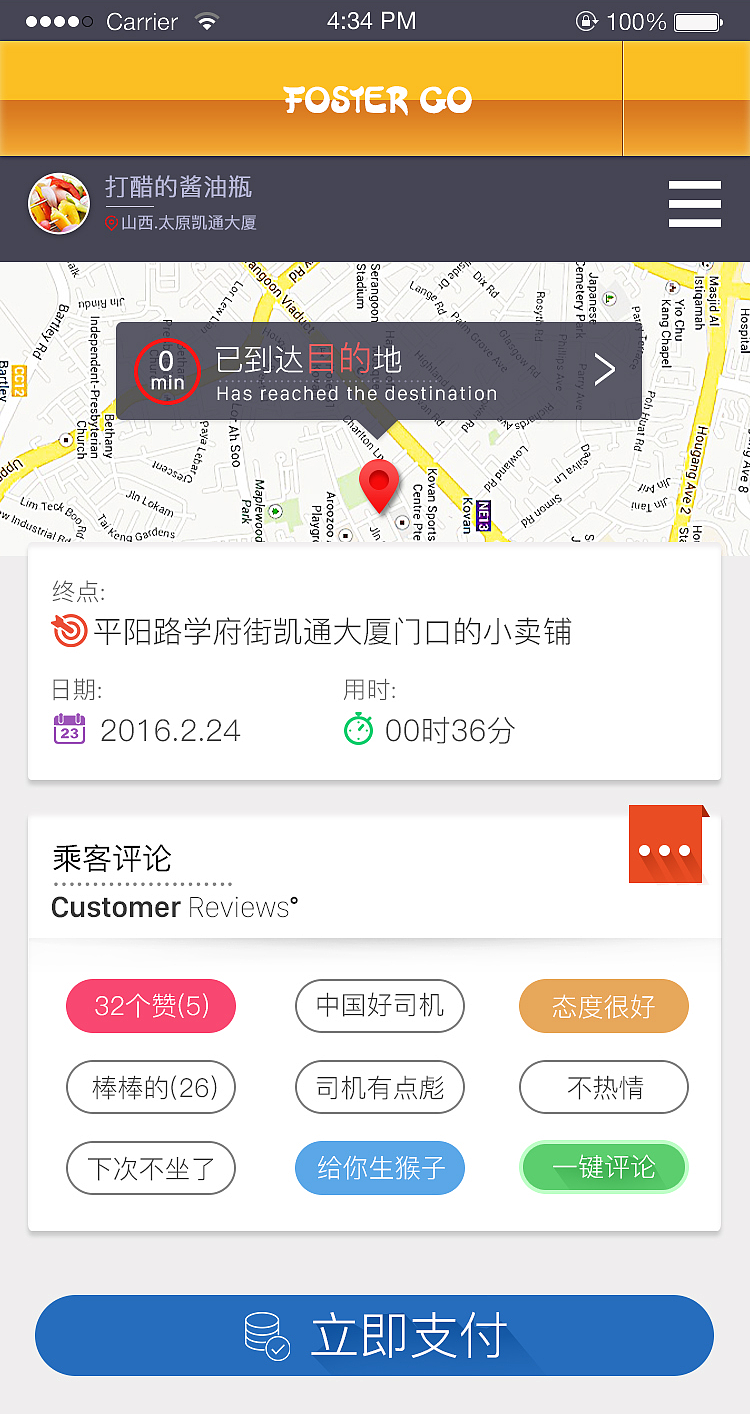Toggle the 司机有点彪 review tag
This screenshot has height=1414, width=750.
click(379, 1087)
